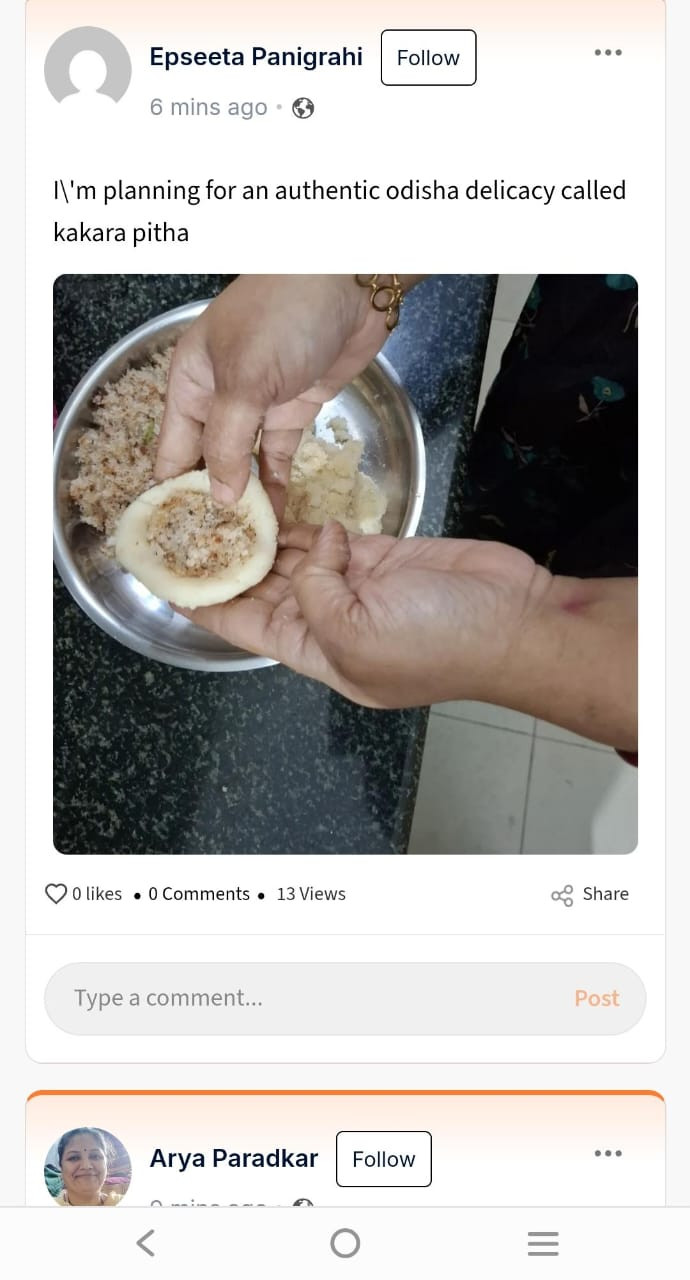The height and width of the screenshot is (1280, 690).
Task: Open Epseeta Panigrahi's profile picture
Action: coord(88,70)
